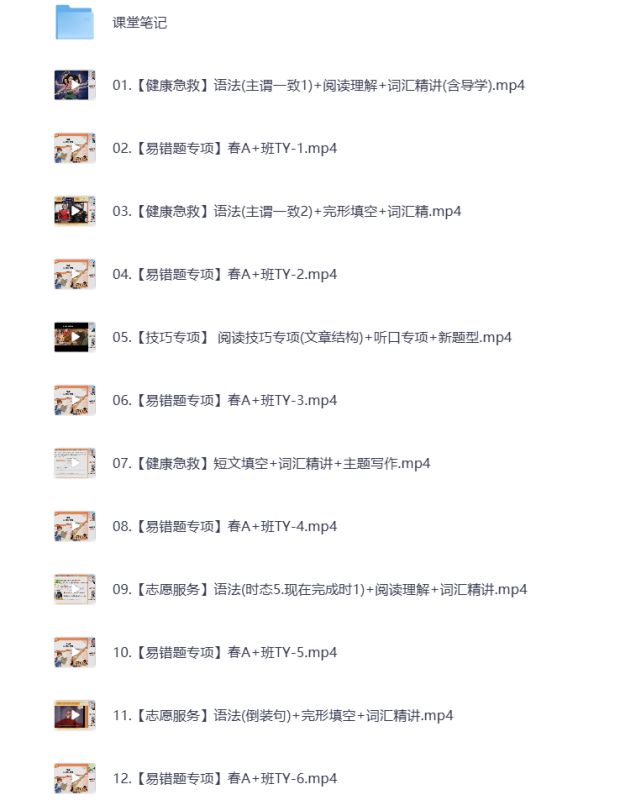Play video 07 健康急救 短文填空
Viewport: 620px width, 800px height.
pos(271,463)
